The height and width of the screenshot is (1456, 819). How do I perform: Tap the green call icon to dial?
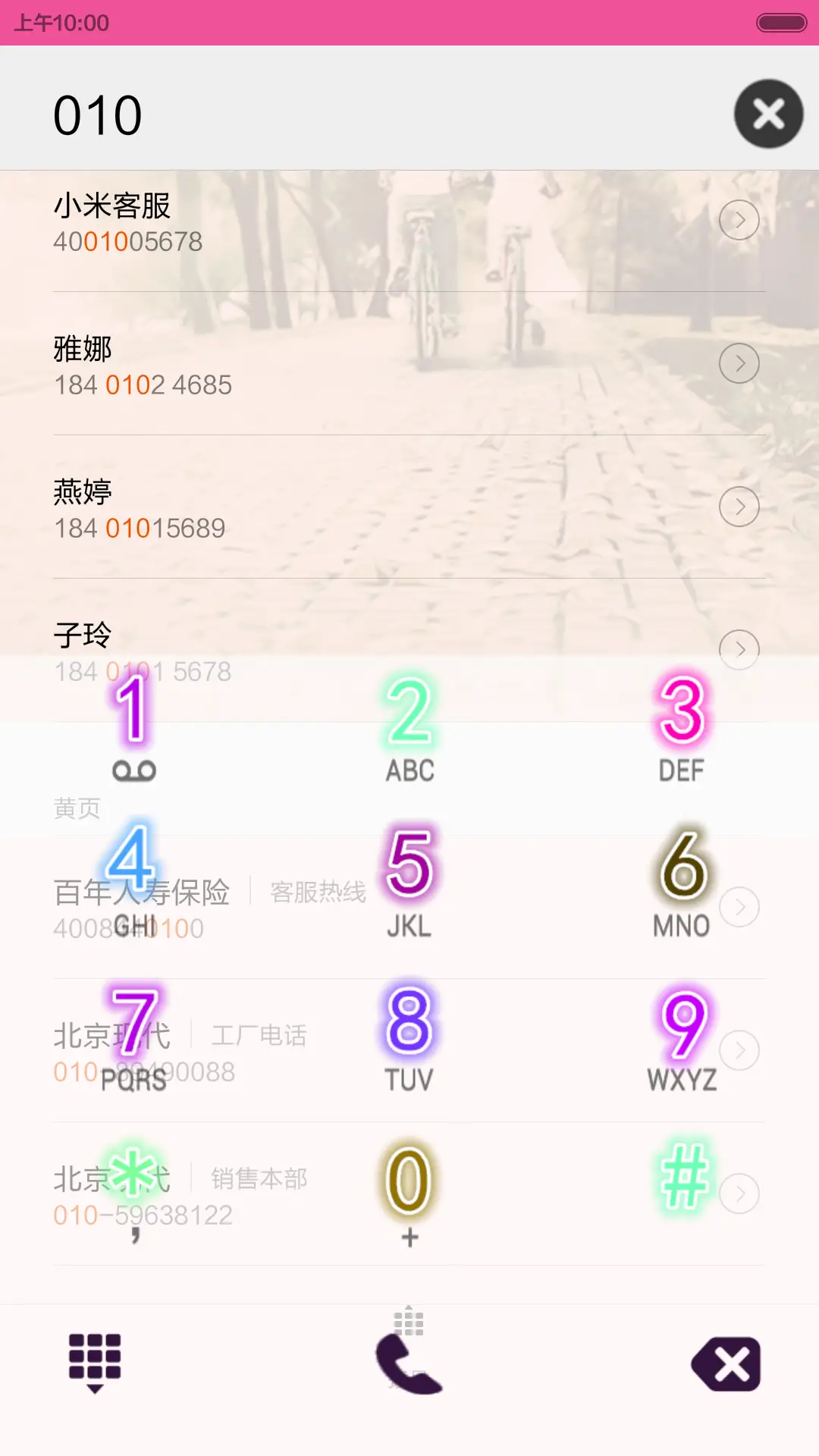pyautogui.click(x=408, y=1361)
